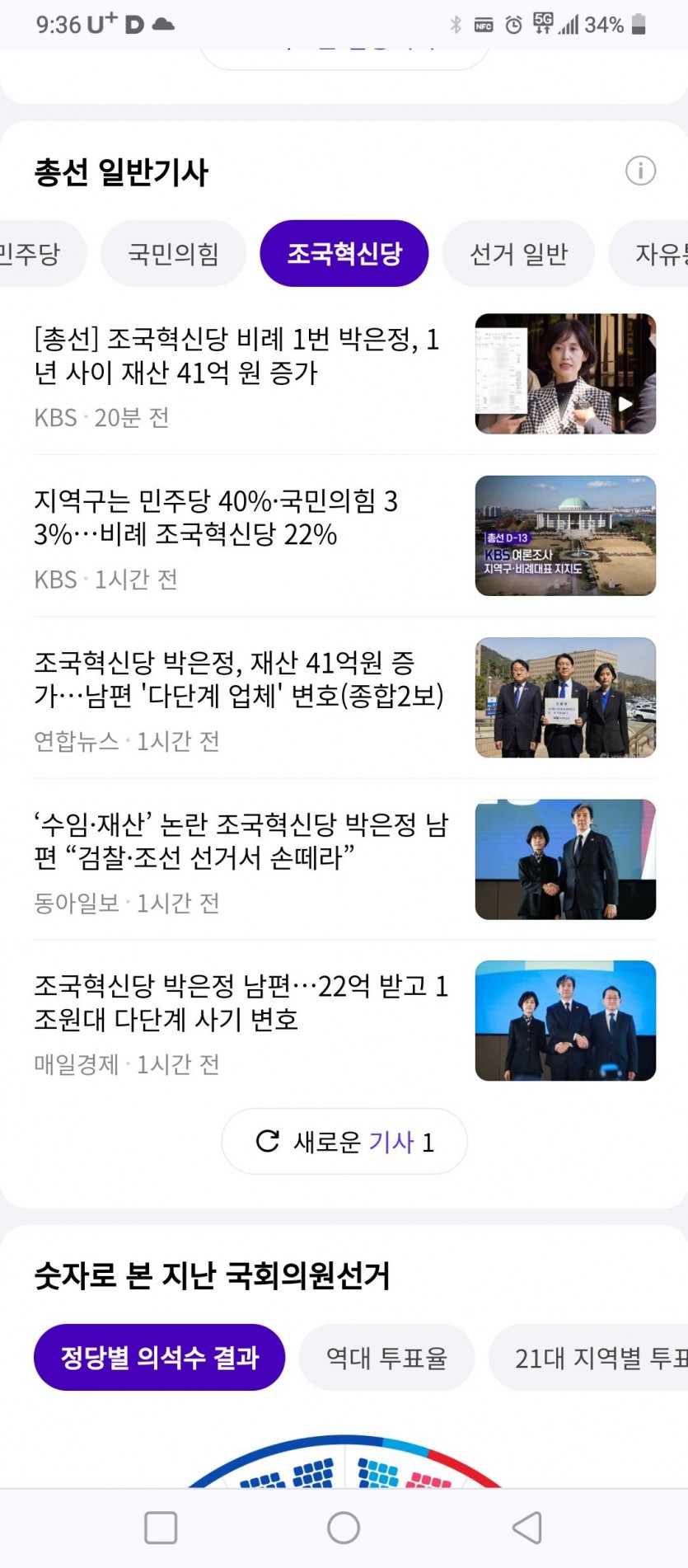Viewport: 688px width, 1568px height.
Task: Select the 국민의힘 party chip
Action: pyautogui.click(x=173, y=254)
